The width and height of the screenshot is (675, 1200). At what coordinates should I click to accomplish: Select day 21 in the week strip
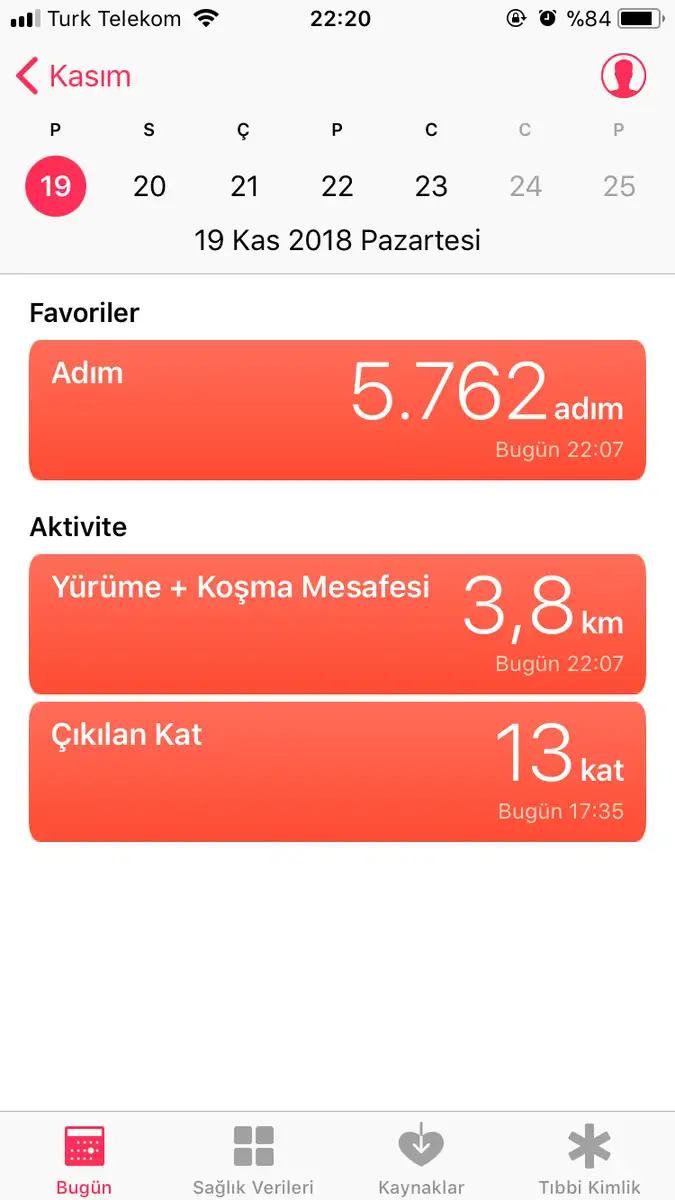(244, 186)
